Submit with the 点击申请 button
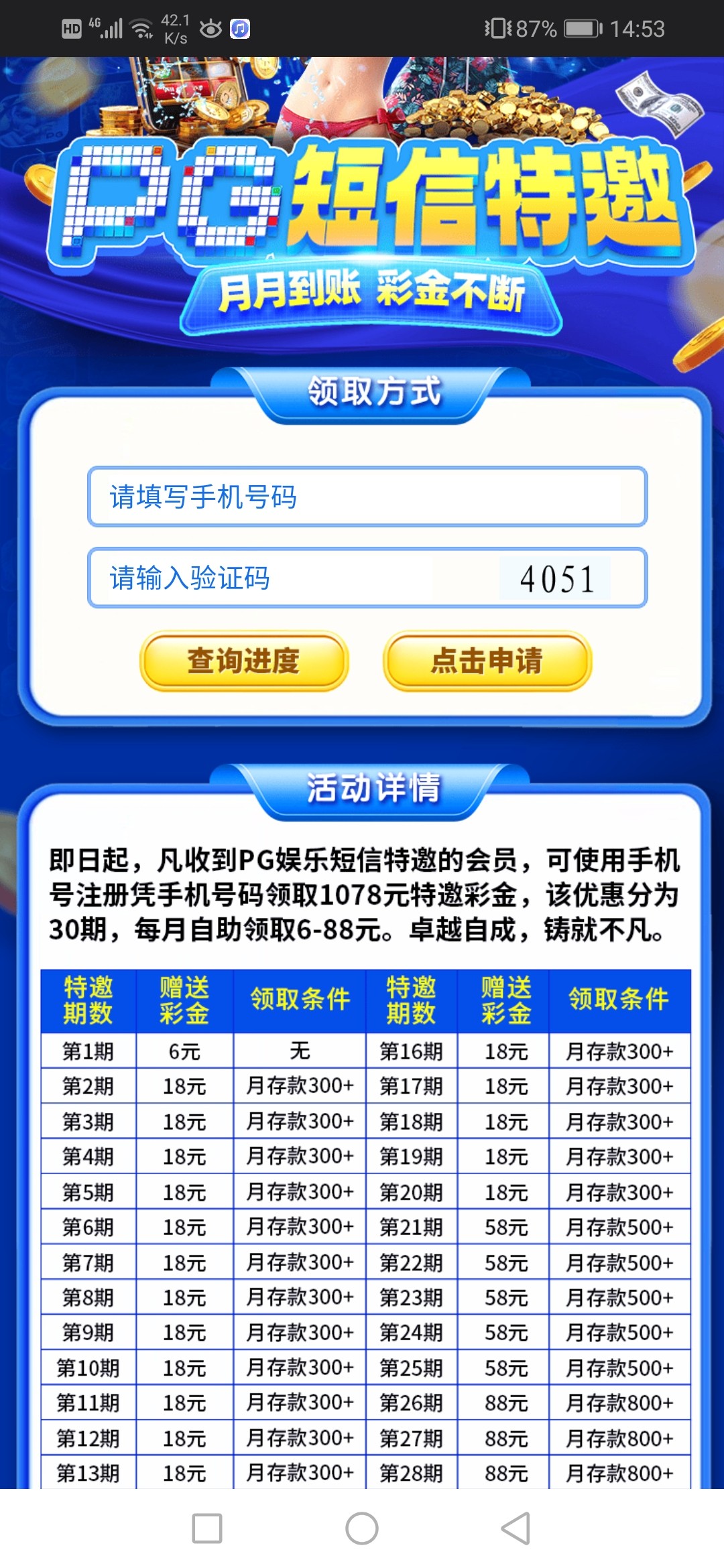724x1568 pixels. [x=487, y=661]
